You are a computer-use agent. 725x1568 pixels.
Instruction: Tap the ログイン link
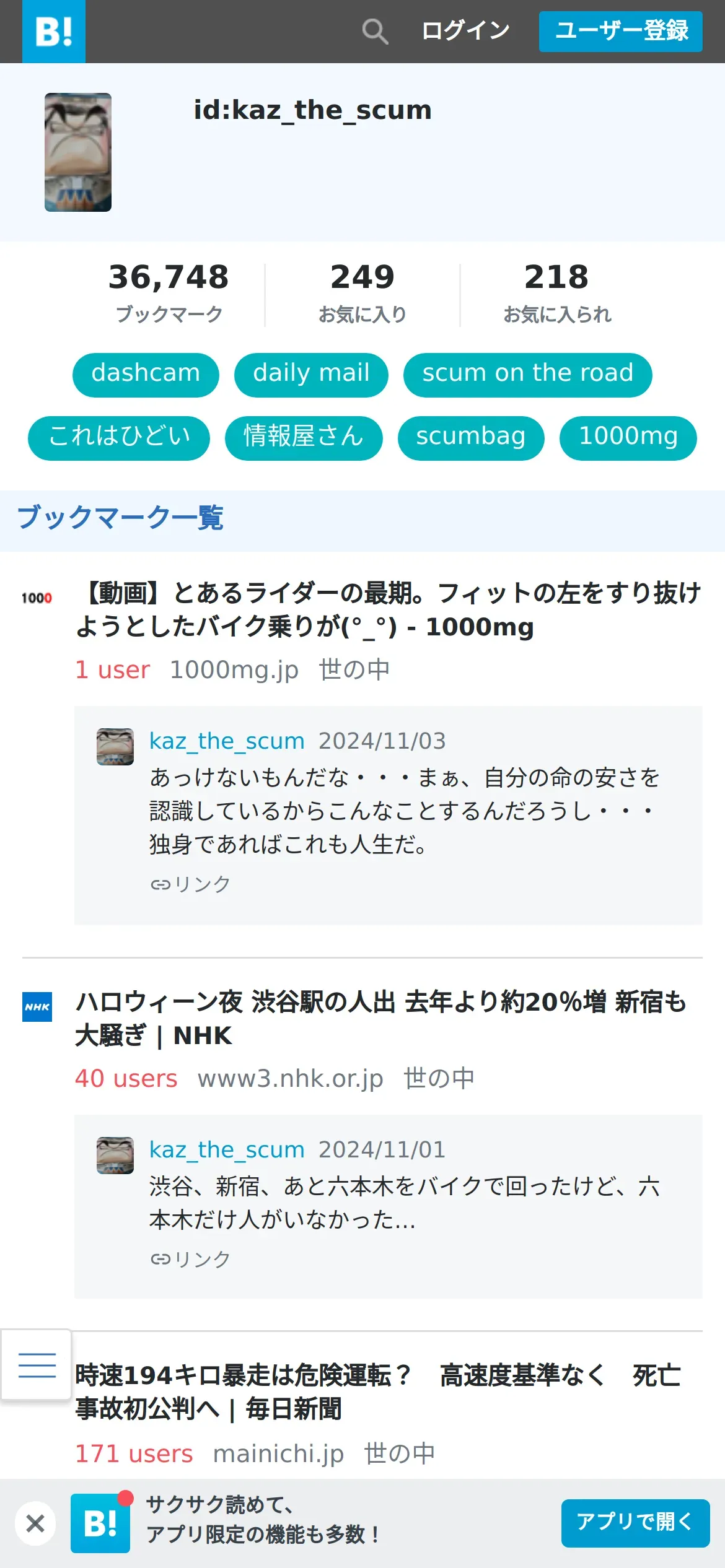pos(465,30)
